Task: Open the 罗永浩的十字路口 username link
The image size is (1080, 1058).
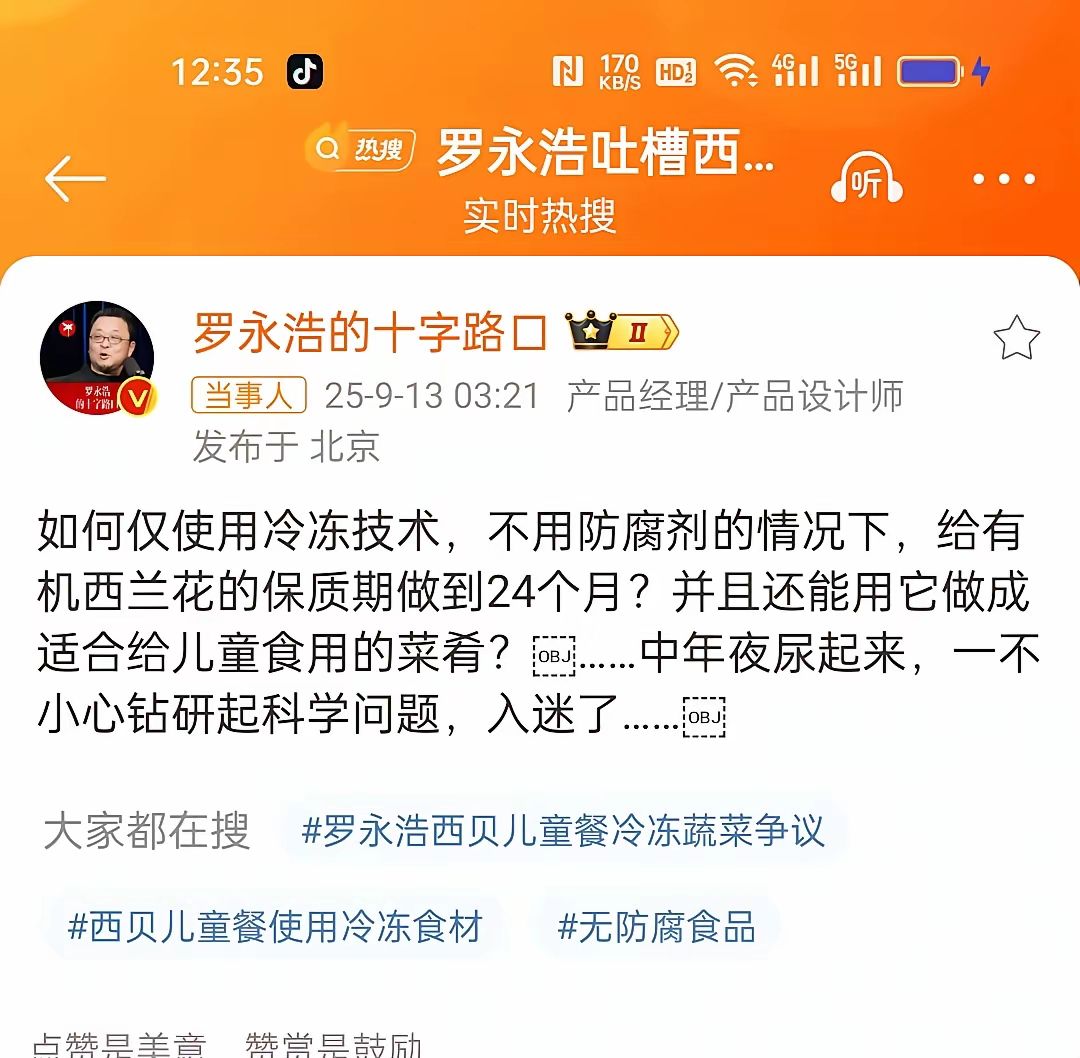Action: [370, 333]
